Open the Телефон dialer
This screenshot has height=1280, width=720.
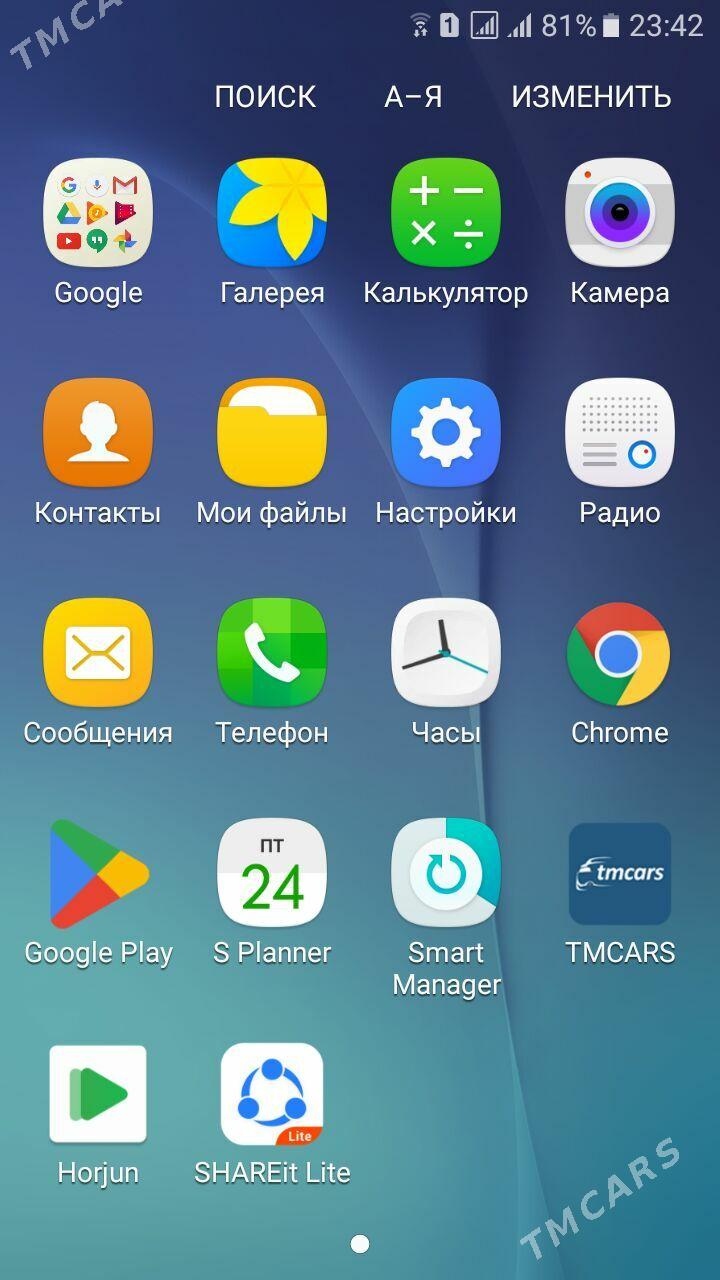click(x=272, y=653)
